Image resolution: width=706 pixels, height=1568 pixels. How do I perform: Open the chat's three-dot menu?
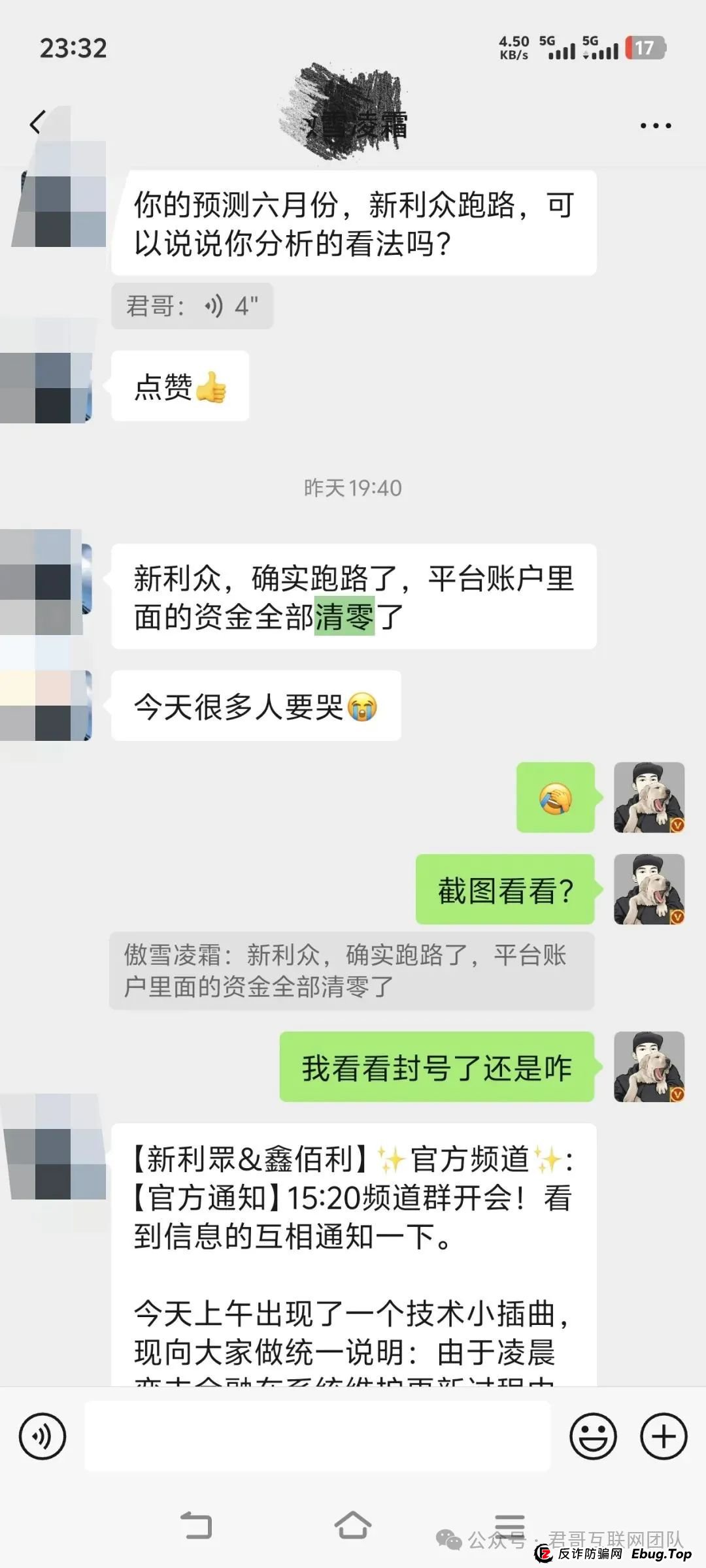[655, 125]
